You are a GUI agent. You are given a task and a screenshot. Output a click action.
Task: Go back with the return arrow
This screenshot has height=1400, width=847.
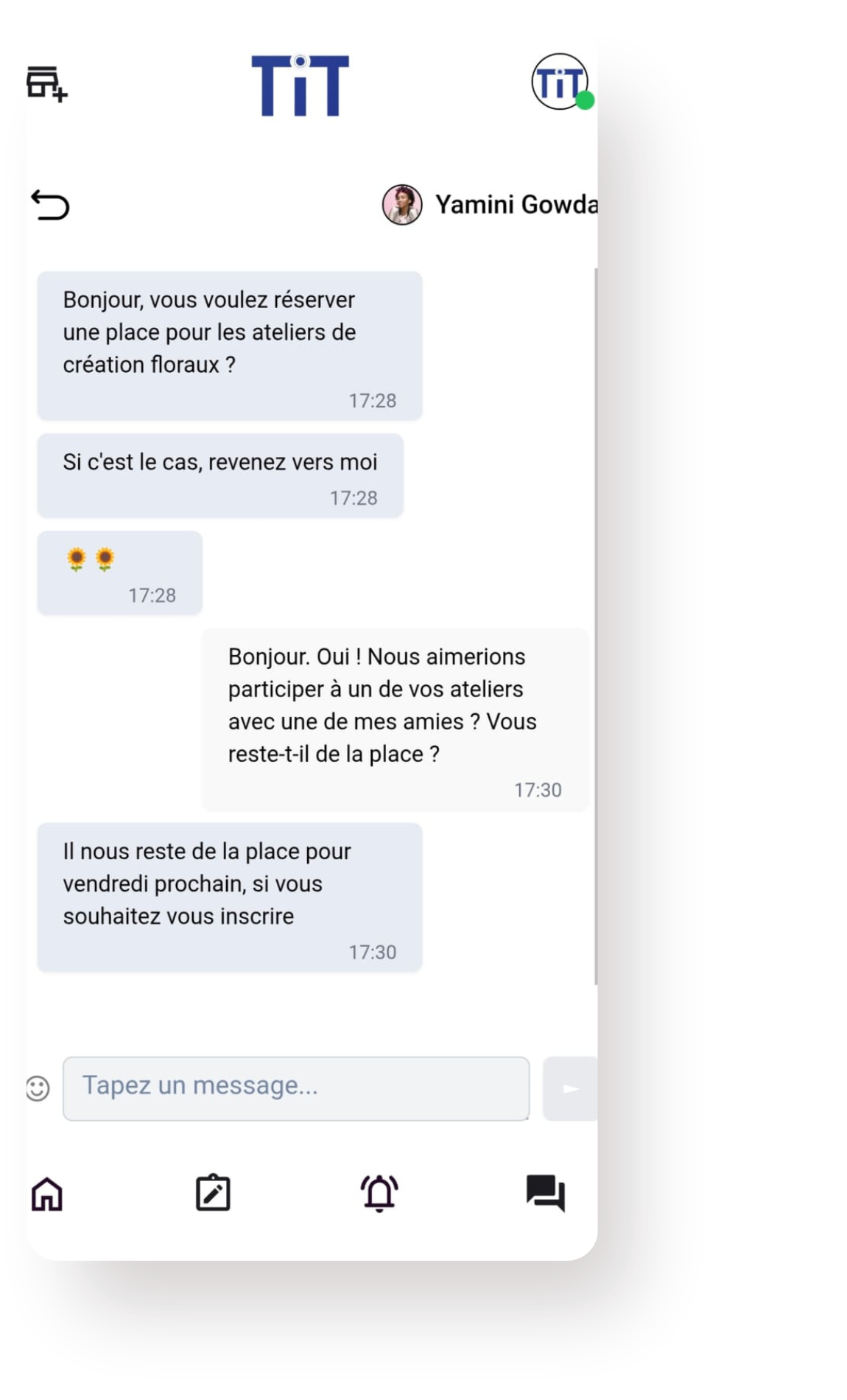[50, 205]
